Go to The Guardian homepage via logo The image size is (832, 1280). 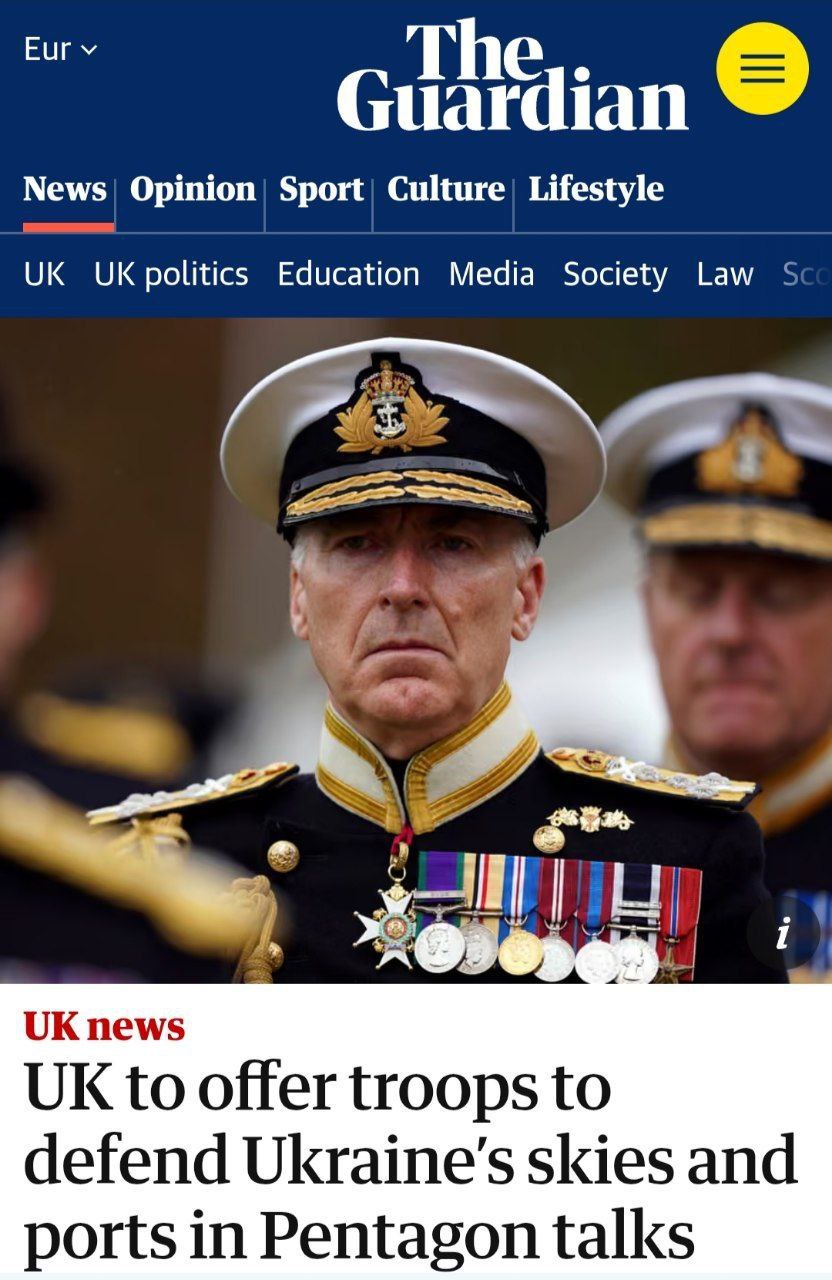tap(512, 77)
